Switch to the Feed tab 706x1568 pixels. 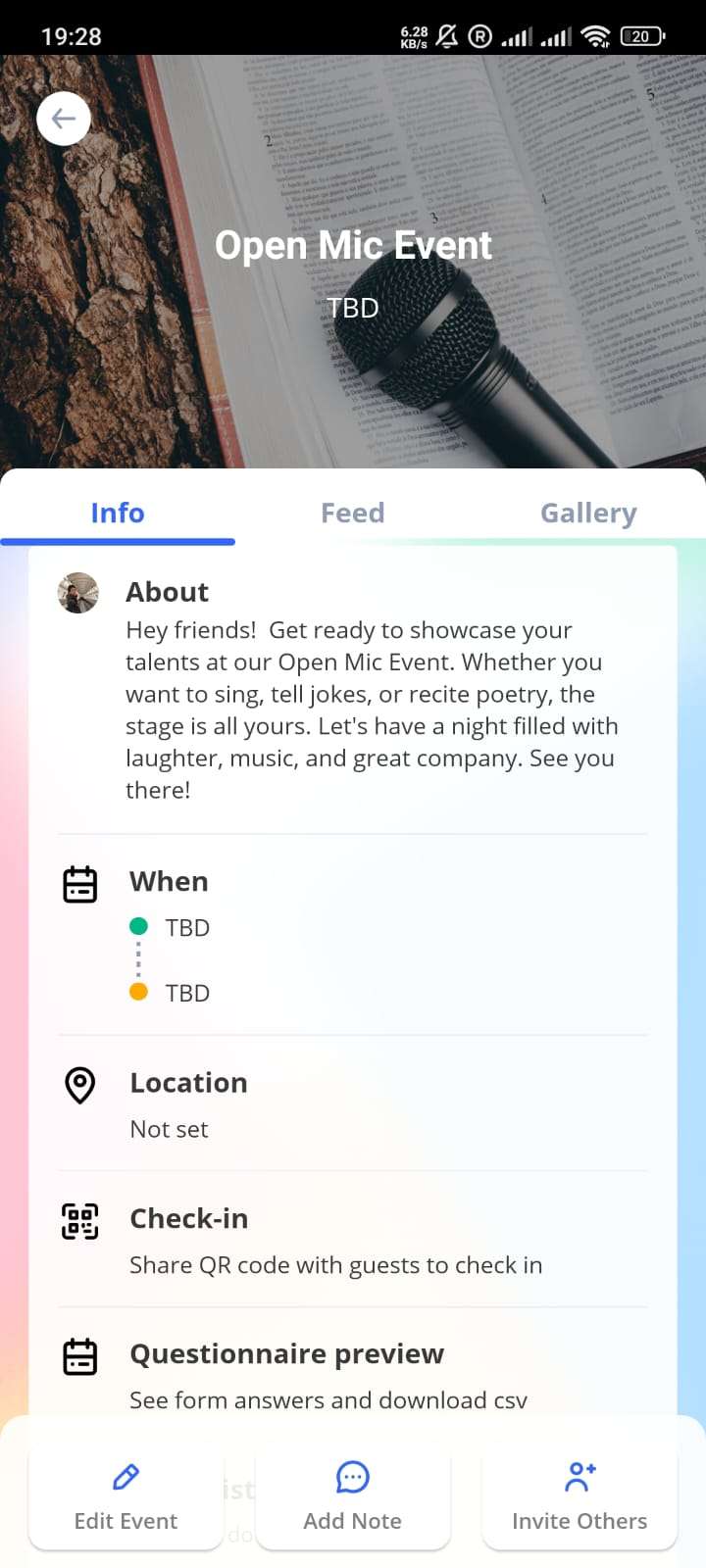tap(353, 513)
